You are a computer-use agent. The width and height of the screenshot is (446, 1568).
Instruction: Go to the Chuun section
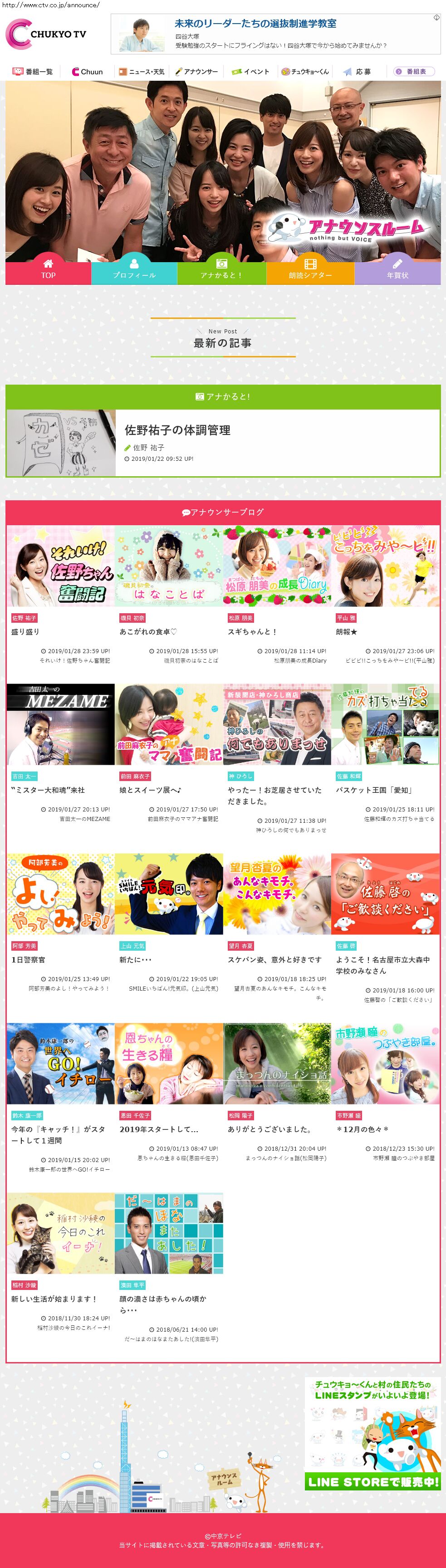click(87, 72)
